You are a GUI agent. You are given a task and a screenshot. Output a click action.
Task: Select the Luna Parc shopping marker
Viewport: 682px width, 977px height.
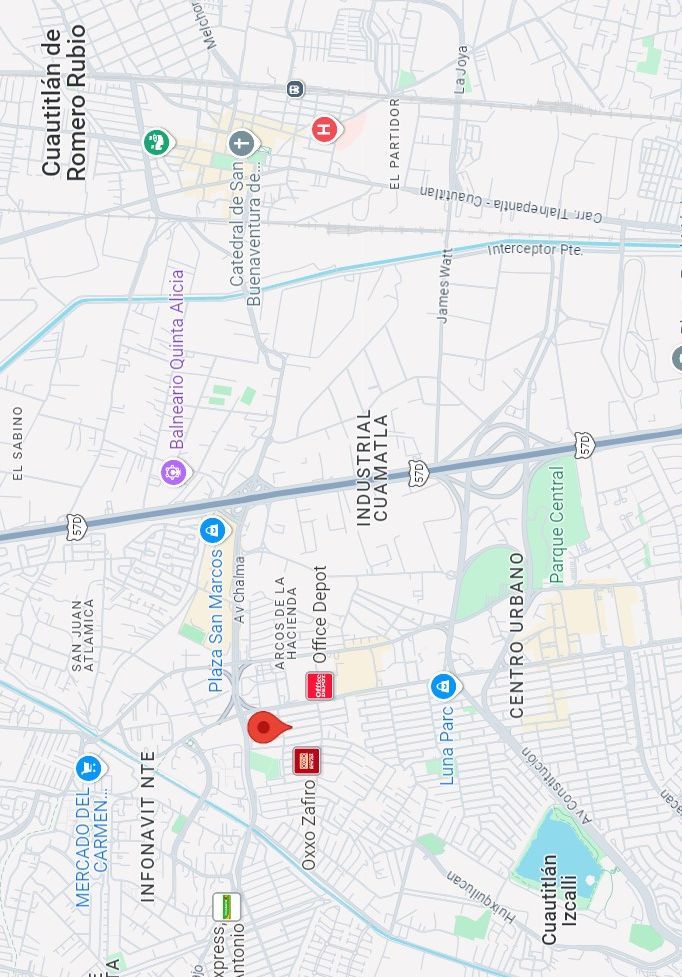(x=444, y=687)
